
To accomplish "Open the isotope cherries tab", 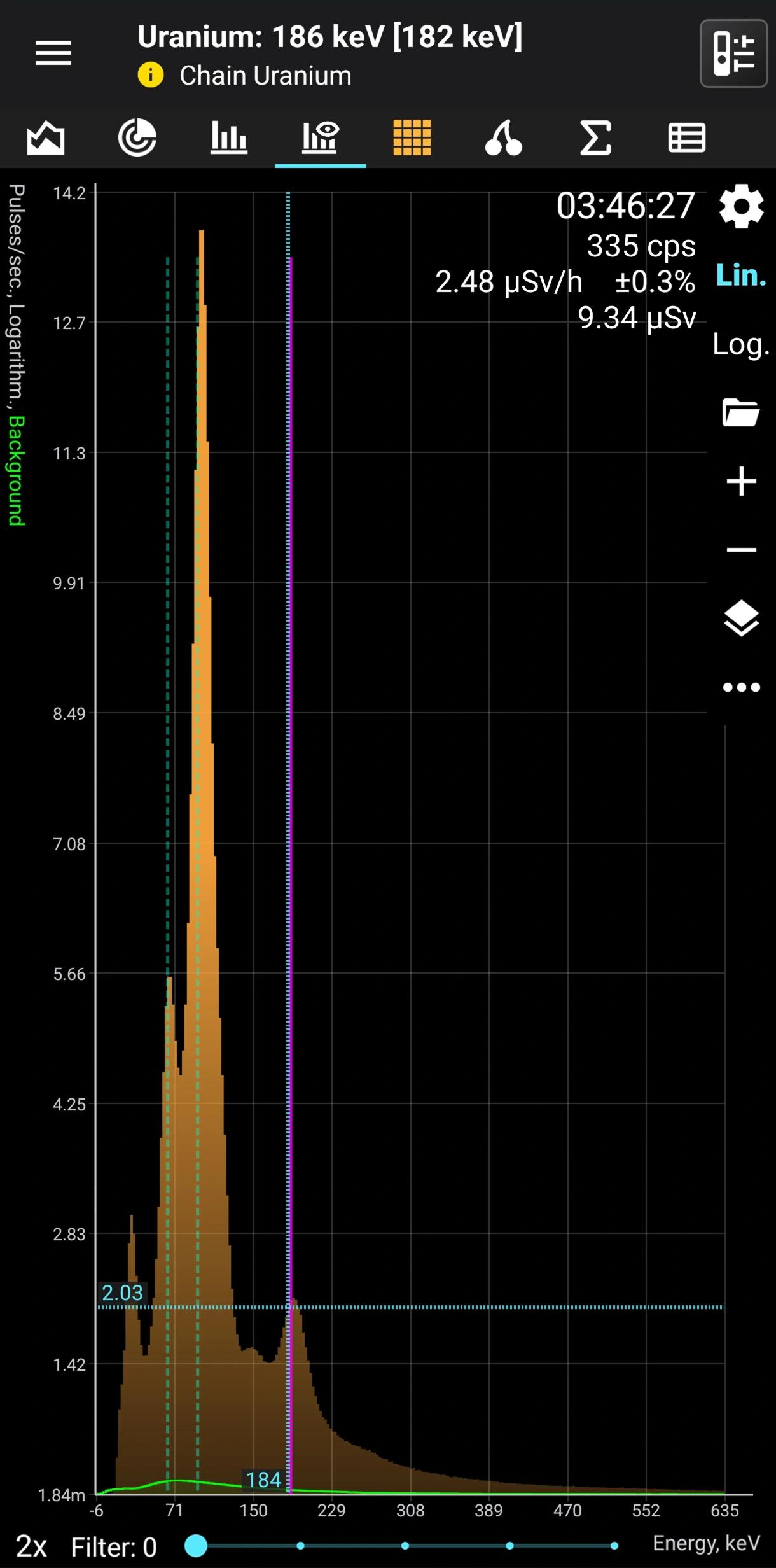I will coord(504,137).
